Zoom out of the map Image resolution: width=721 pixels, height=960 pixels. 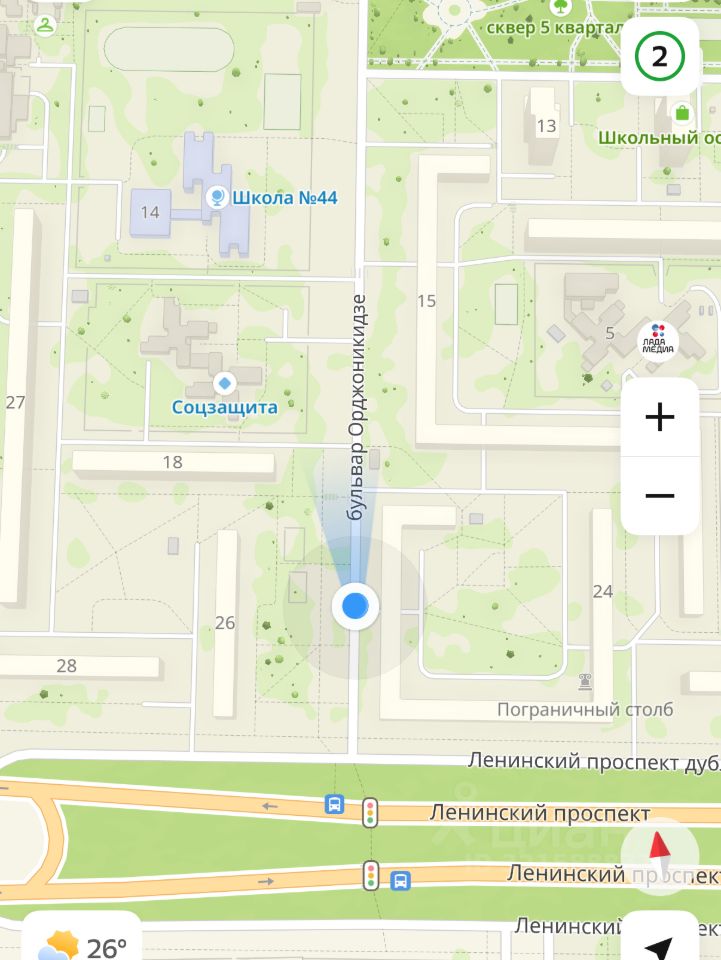[659, 496]
